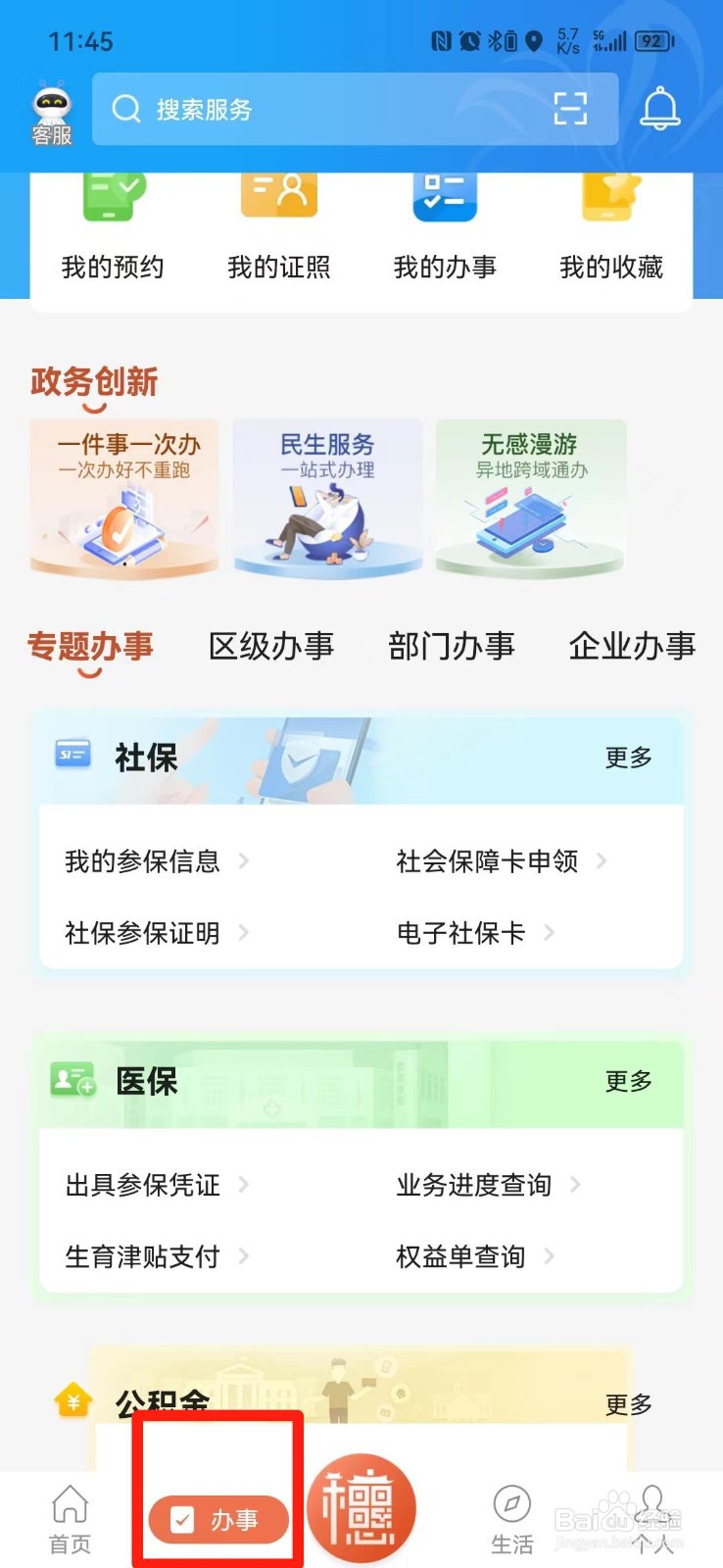Select the 办事 navigation item
The height and width of the screenshot is (1568, 723).
pos(217,1519)
